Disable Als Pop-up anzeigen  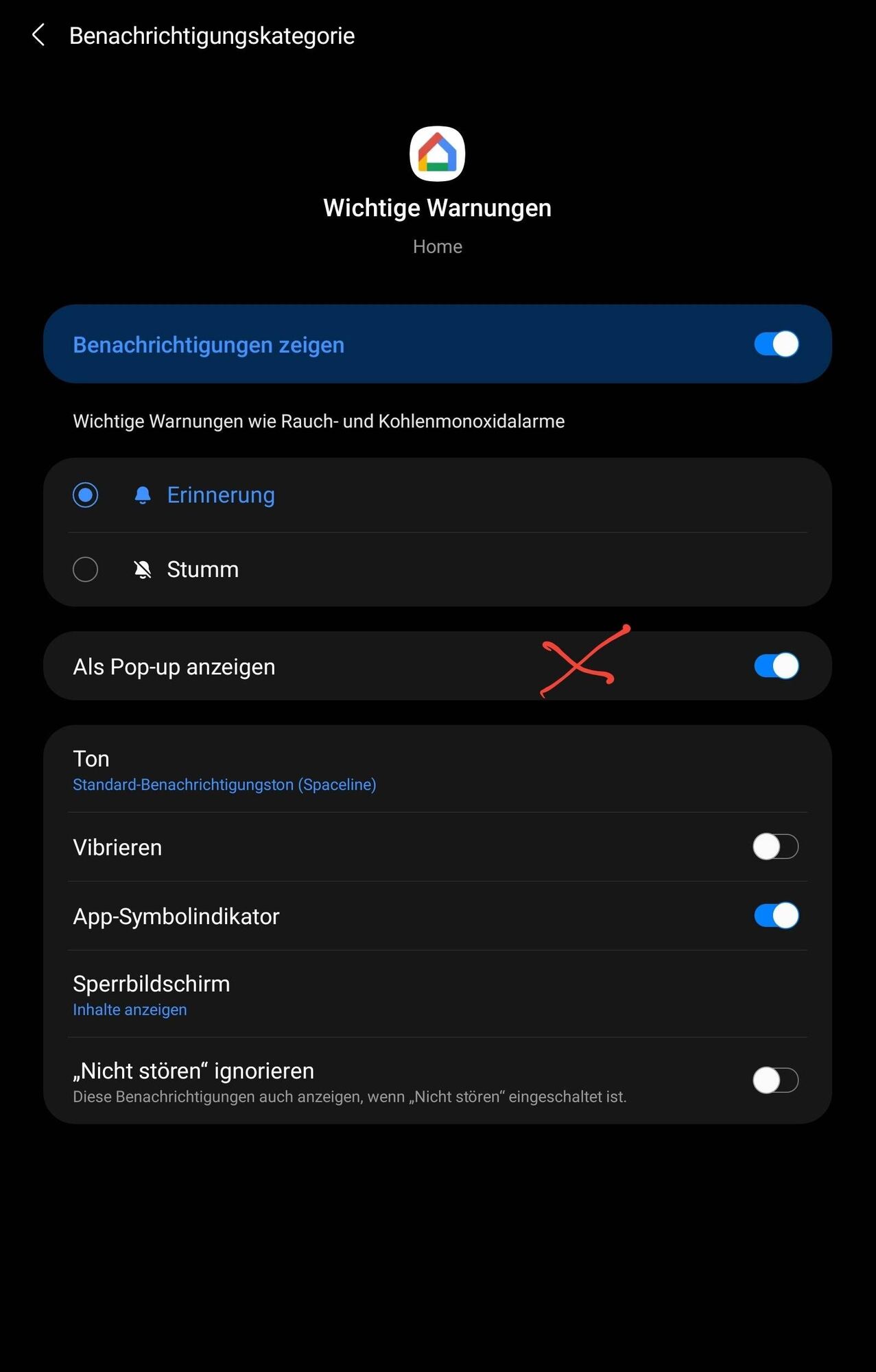point(776,666)
